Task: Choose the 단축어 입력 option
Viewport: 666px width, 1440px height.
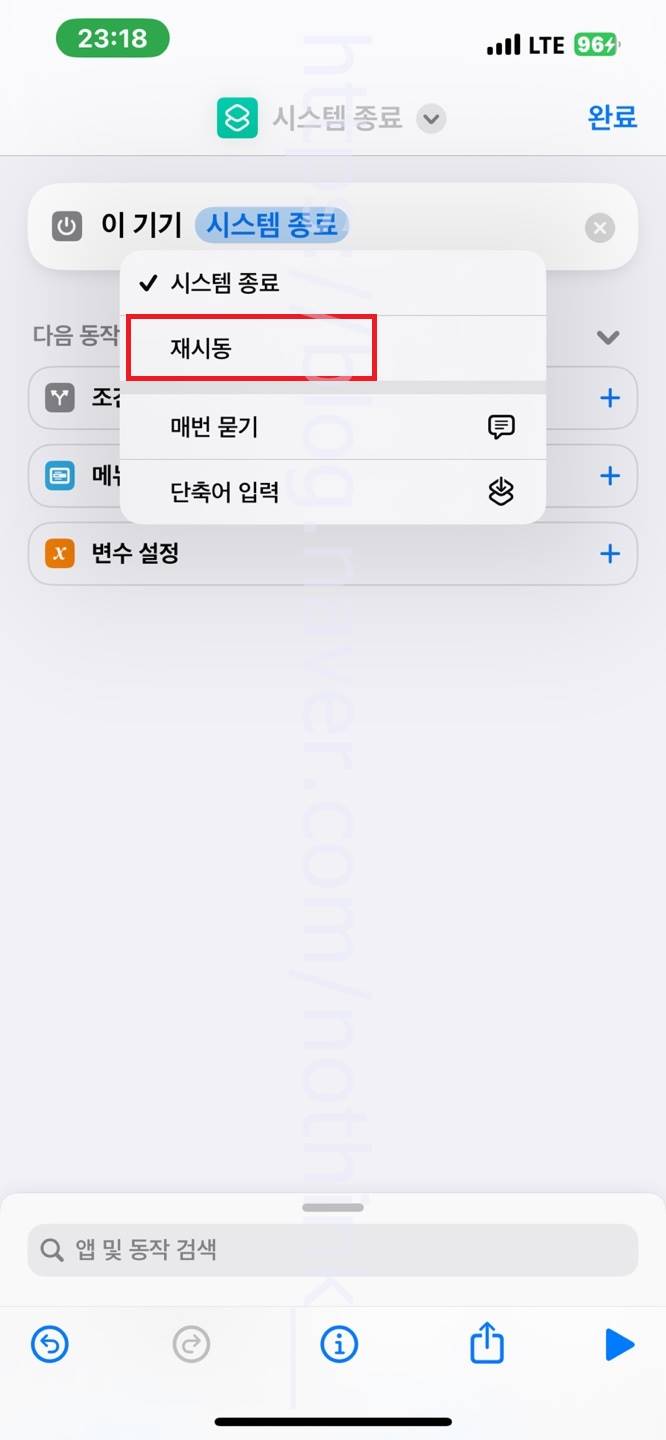Action: click(332, 491)
